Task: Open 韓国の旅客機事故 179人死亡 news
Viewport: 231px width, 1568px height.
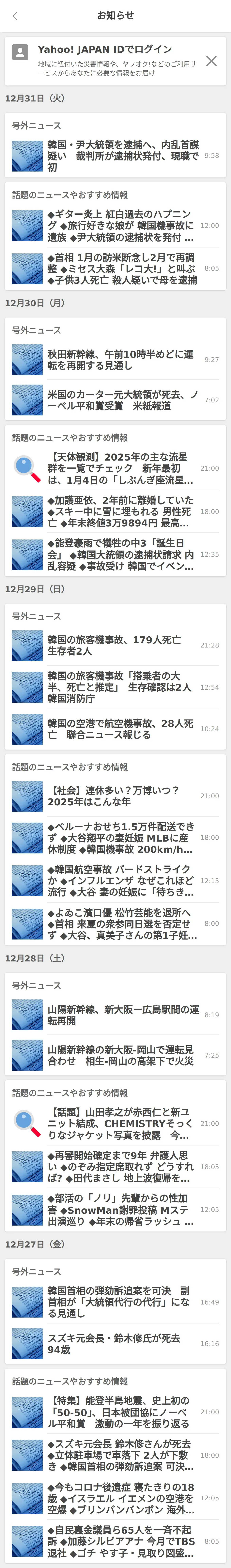Action: point(122,645)
